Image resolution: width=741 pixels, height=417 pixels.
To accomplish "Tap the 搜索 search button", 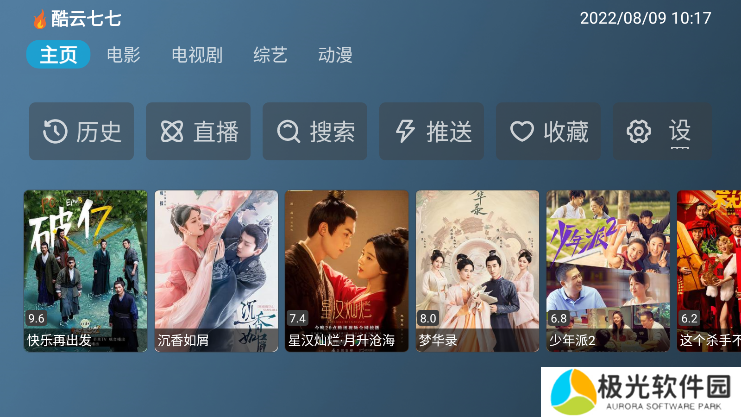I will point(315,131).
